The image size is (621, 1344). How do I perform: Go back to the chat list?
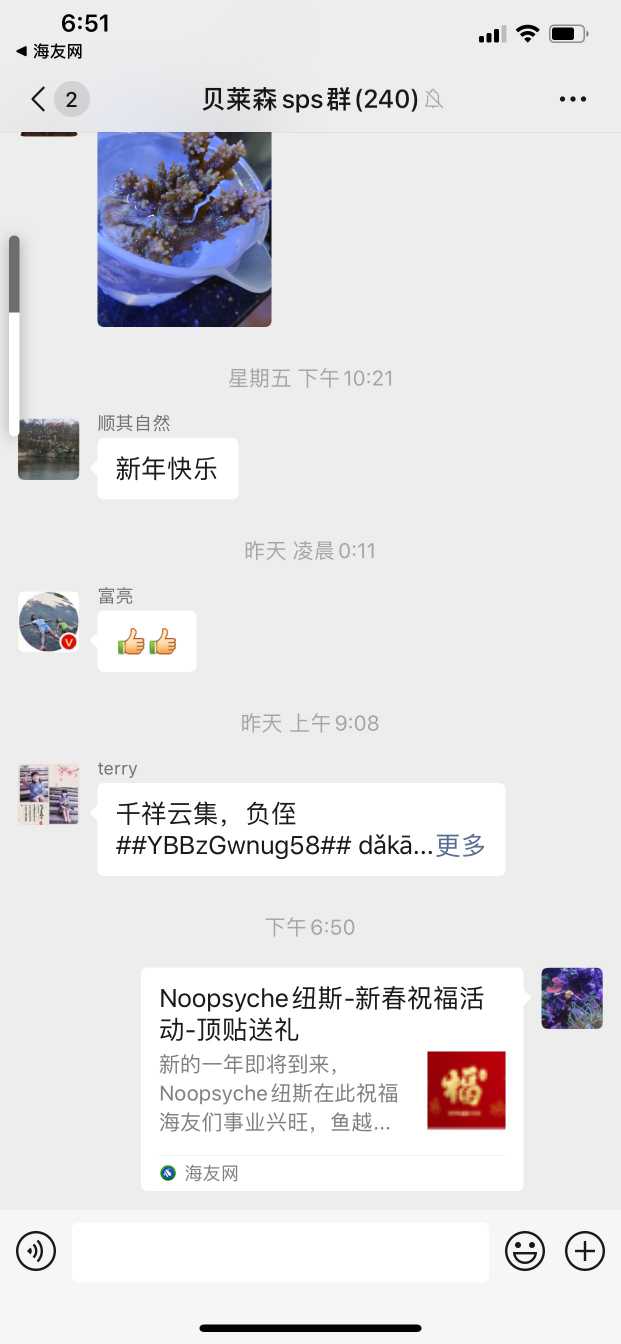pyautogui.click(x=39, y=99)
